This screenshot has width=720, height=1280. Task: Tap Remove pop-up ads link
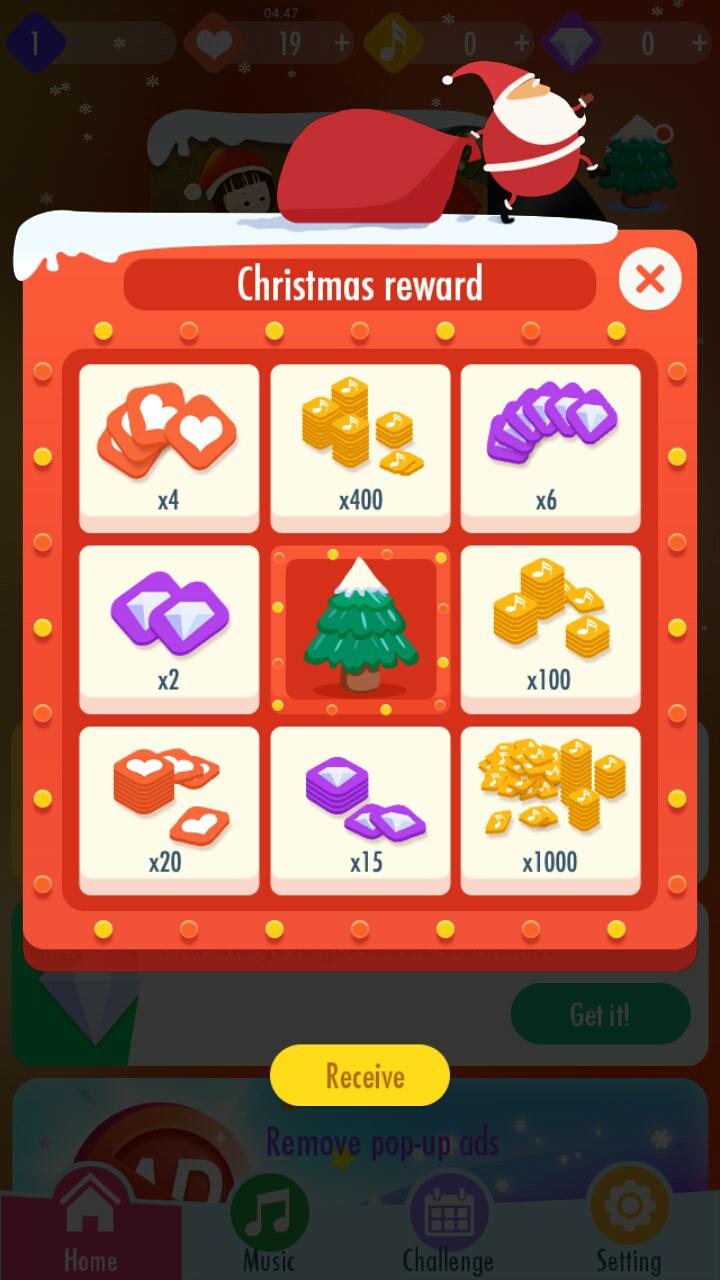(382, 1143)
